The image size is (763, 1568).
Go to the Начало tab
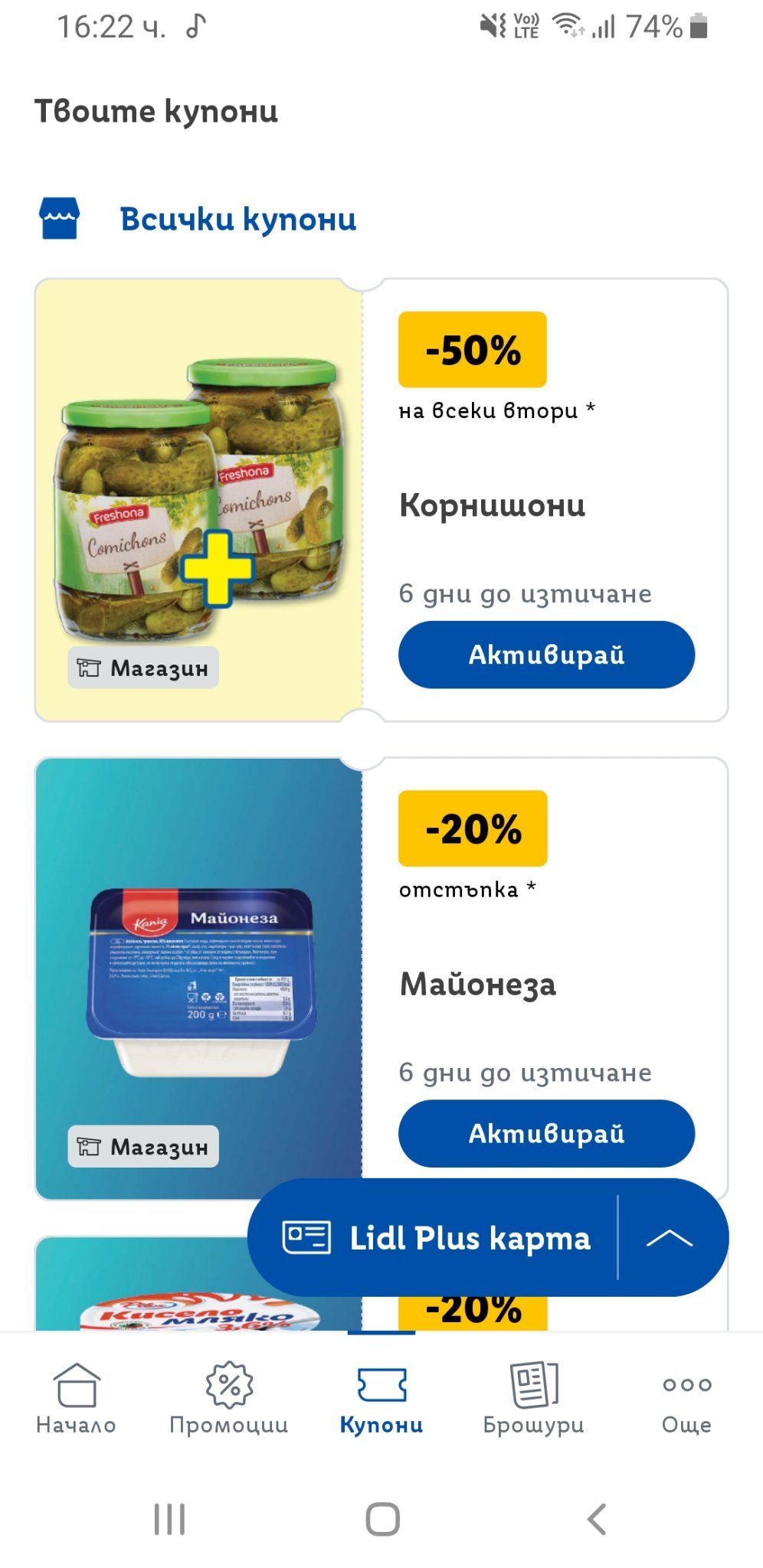(76, 1398)
